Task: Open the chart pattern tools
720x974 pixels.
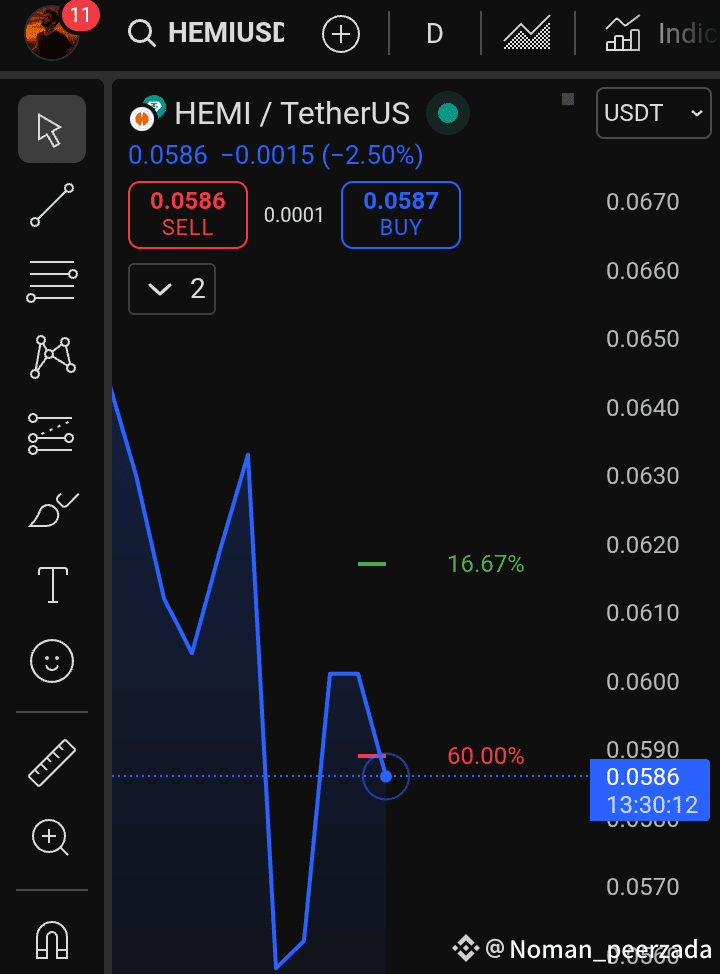Action: tap(52, 356)
